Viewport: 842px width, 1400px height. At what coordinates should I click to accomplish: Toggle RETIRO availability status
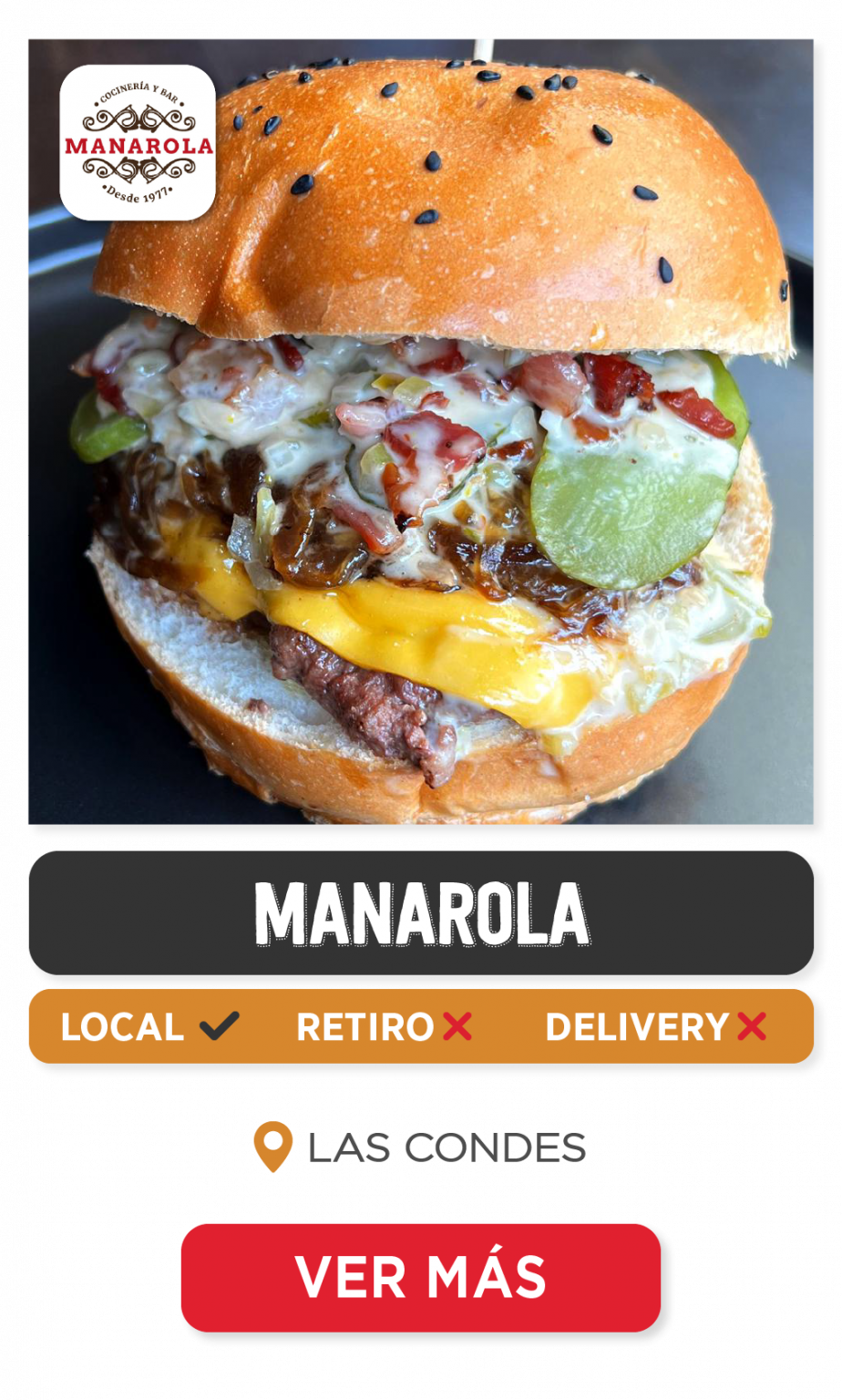tap(383, 1026)
